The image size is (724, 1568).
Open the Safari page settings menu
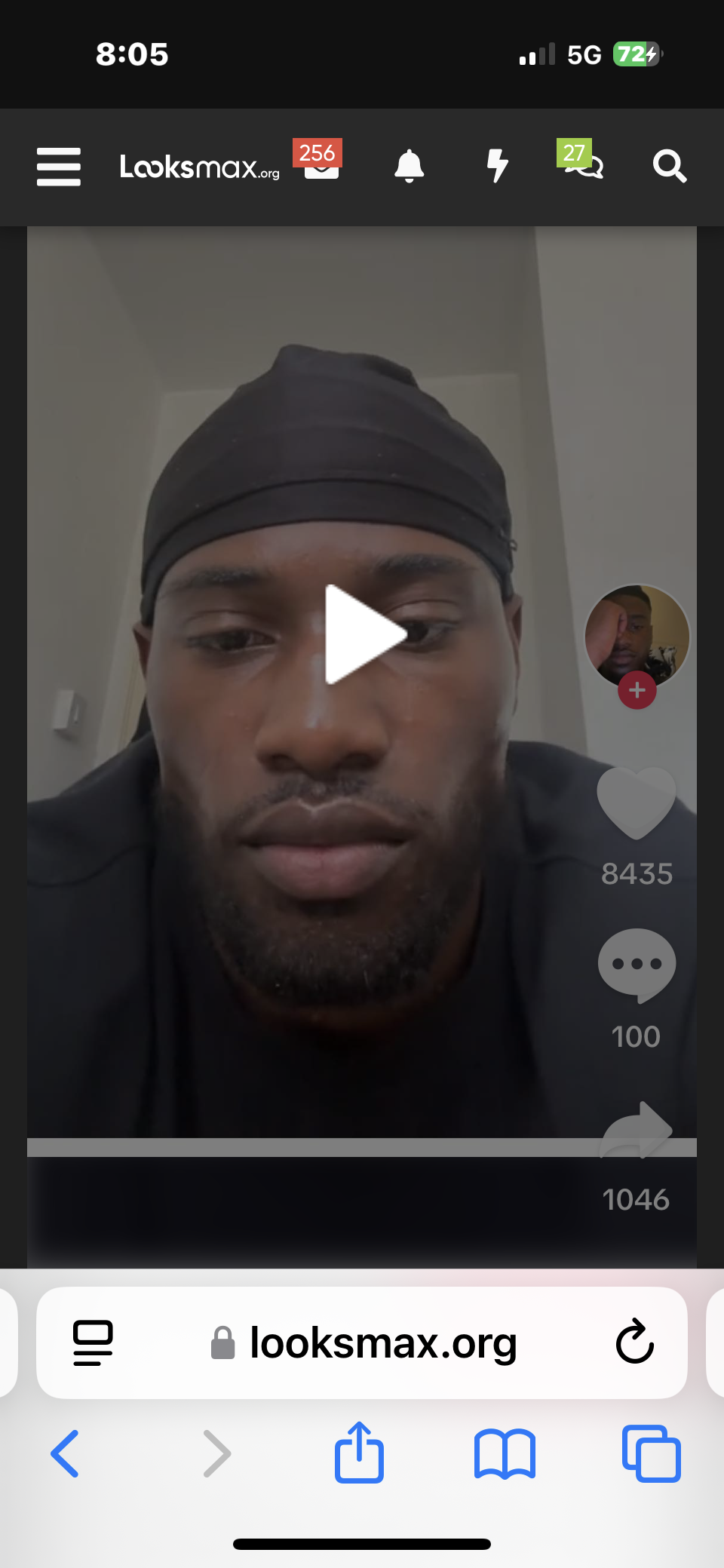(x=93, y=1342)
